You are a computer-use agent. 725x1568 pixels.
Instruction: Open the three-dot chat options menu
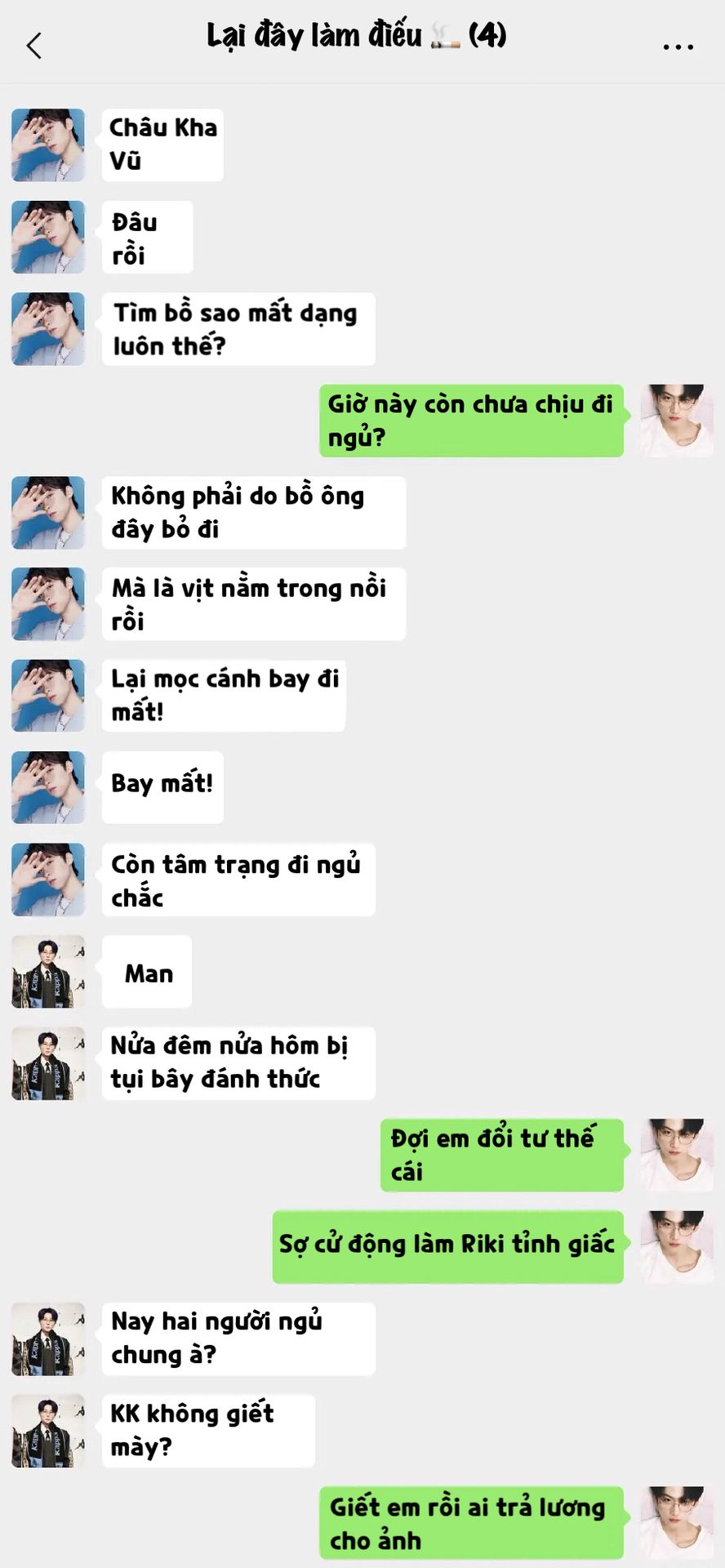678,47
